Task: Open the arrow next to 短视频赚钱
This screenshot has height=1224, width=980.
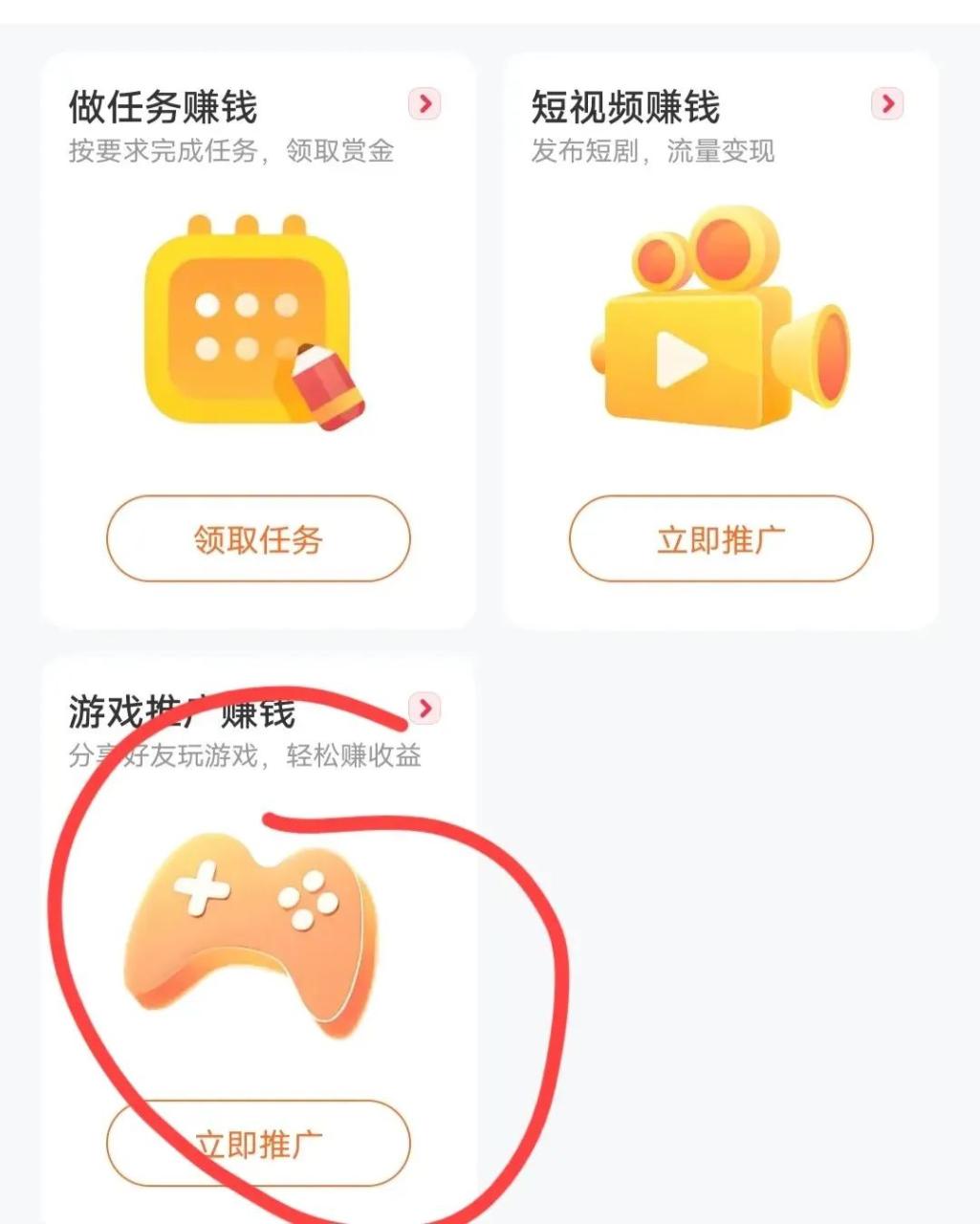Action: pyautogui.click(x=887, y=103)
